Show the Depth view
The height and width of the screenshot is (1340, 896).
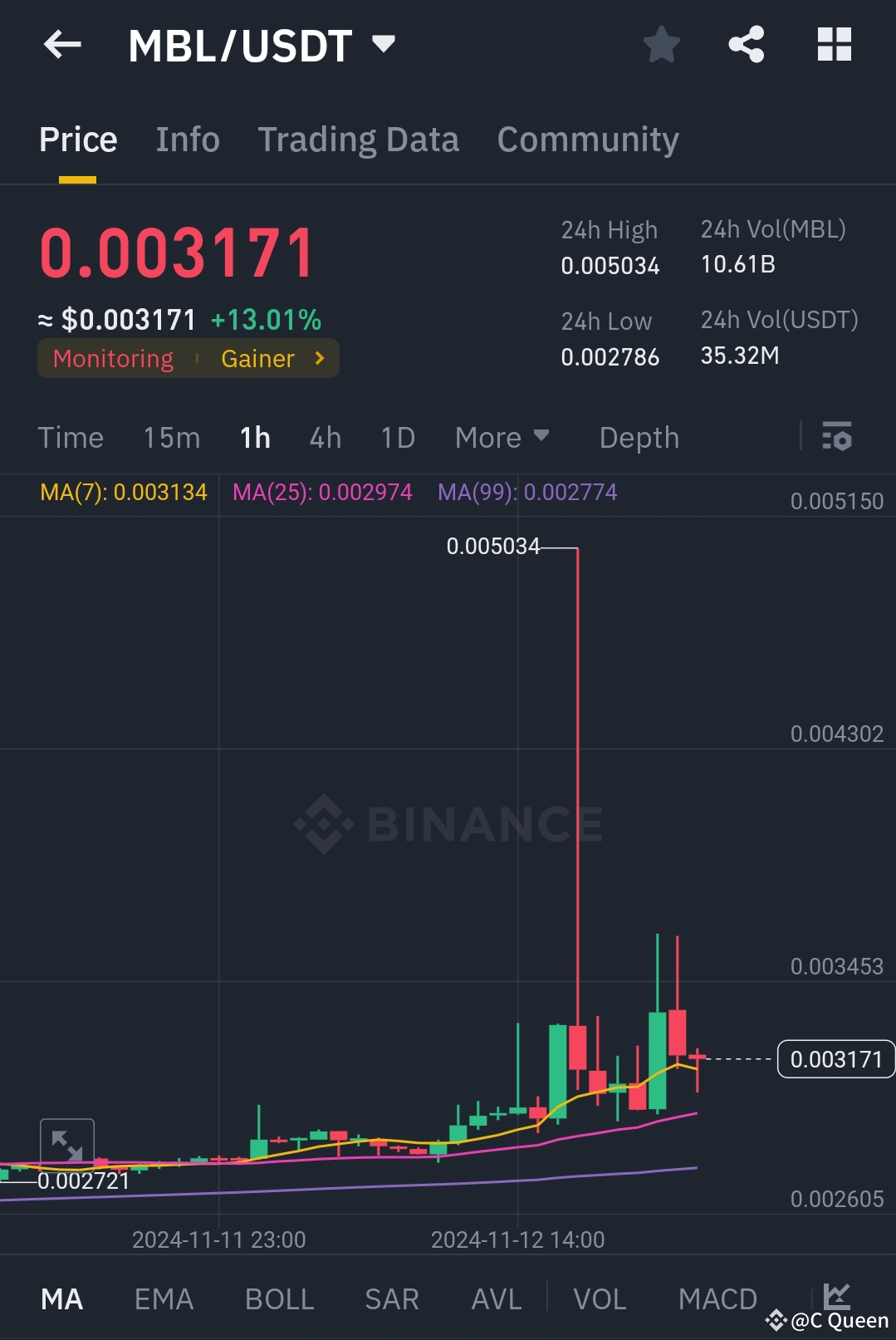pos(639,437)
